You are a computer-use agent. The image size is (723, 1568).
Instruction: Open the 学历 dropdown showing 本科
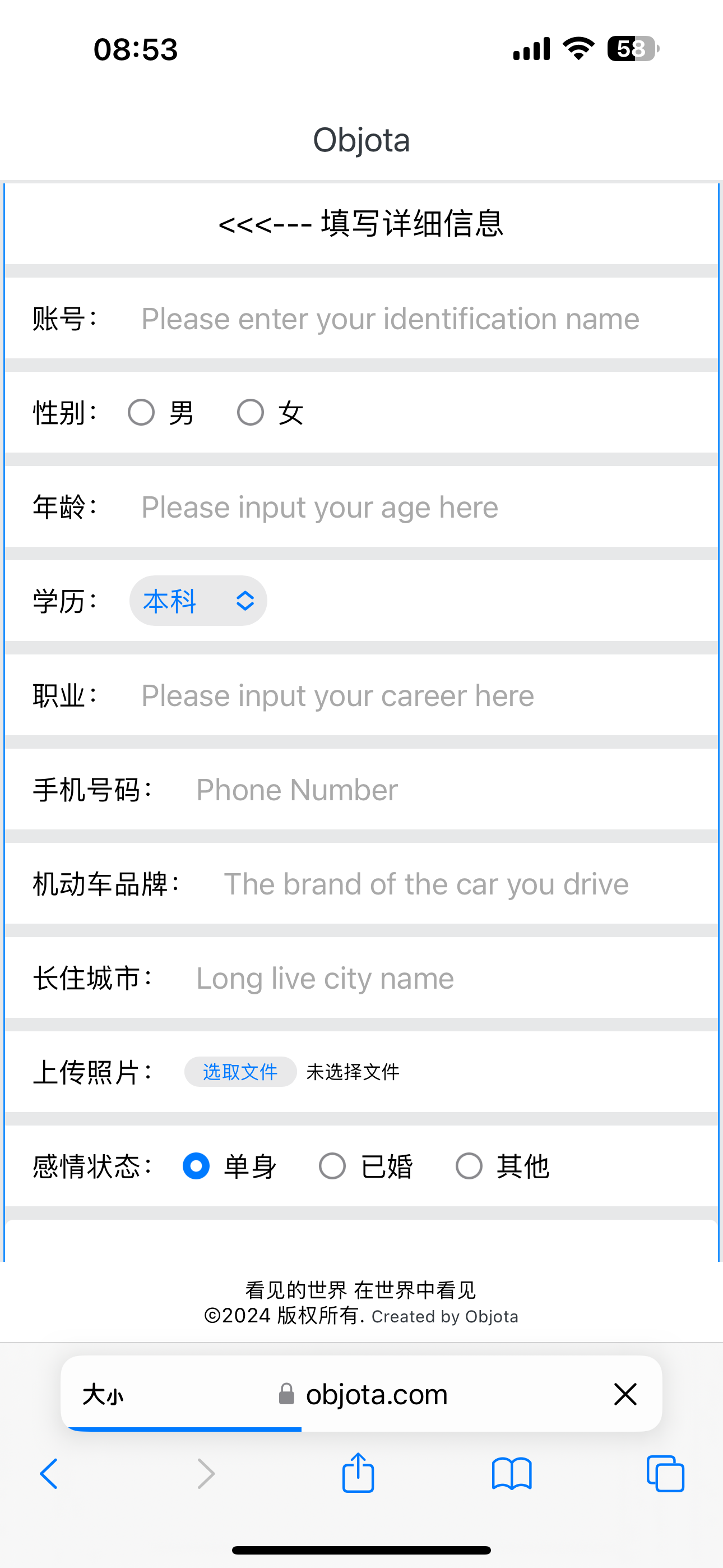[198, 601]
